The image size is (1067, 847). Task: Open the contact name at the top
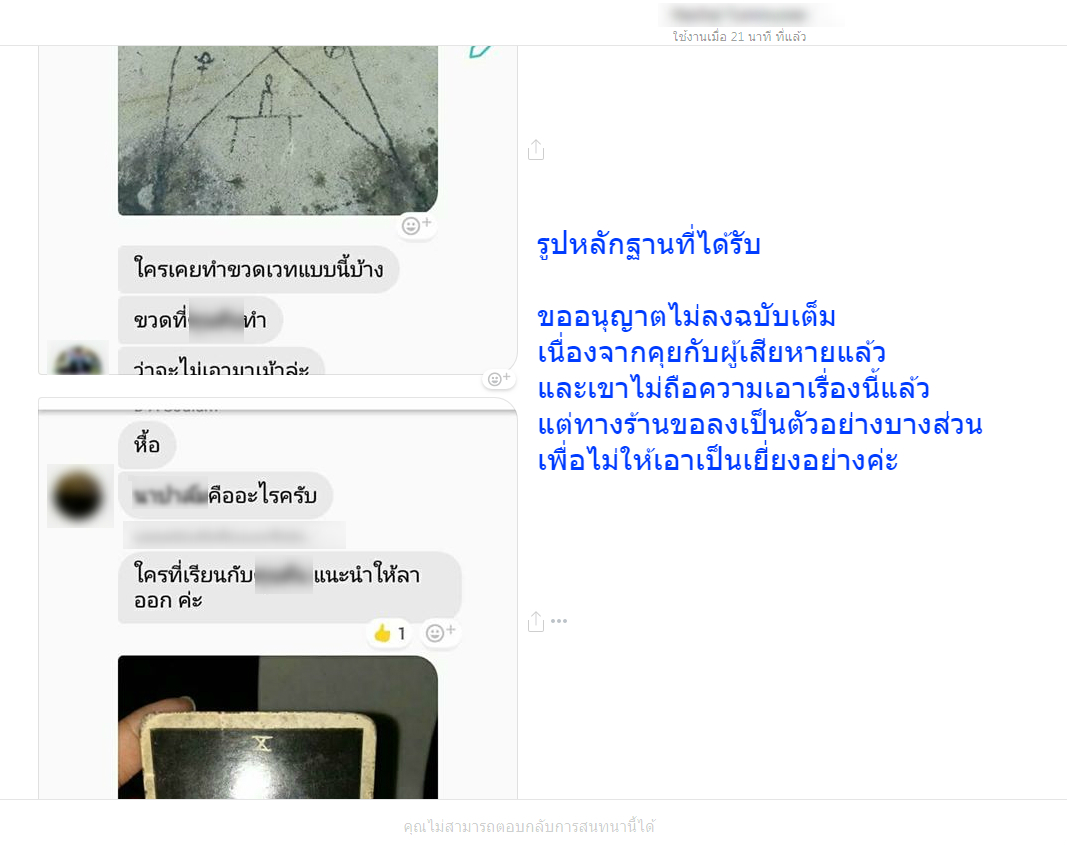[x=739, y=16]
